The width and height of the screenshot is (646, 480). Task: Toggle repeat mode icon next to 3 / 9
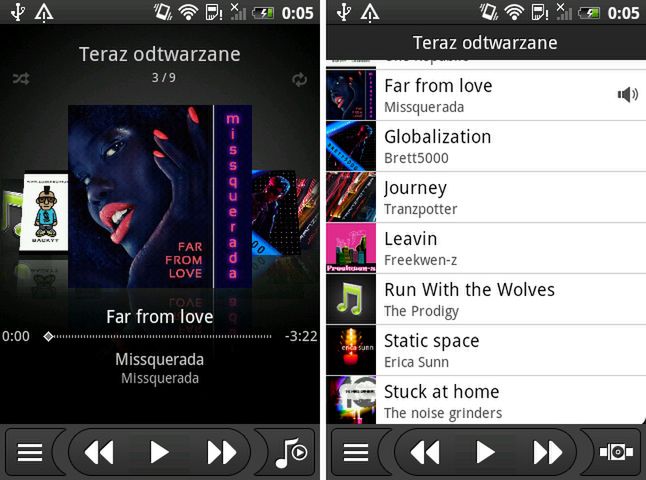click(x=299, y=79)
